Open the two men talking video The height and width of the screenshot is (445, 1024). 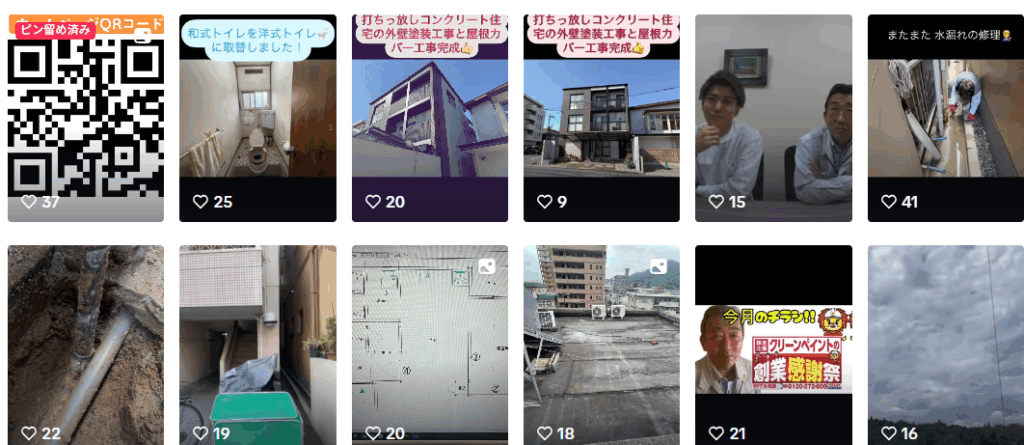773,118
